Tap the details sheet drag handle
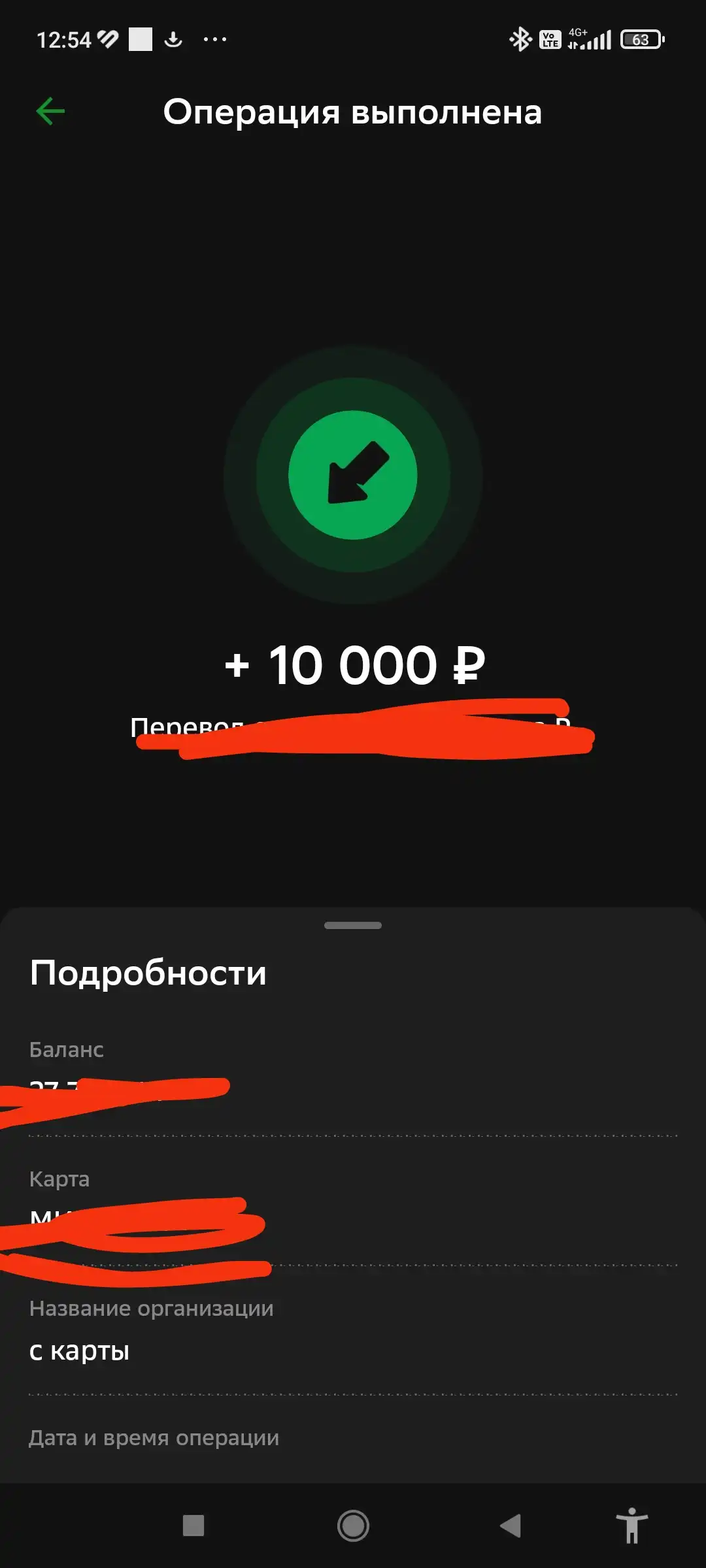 tap(353, 925)
